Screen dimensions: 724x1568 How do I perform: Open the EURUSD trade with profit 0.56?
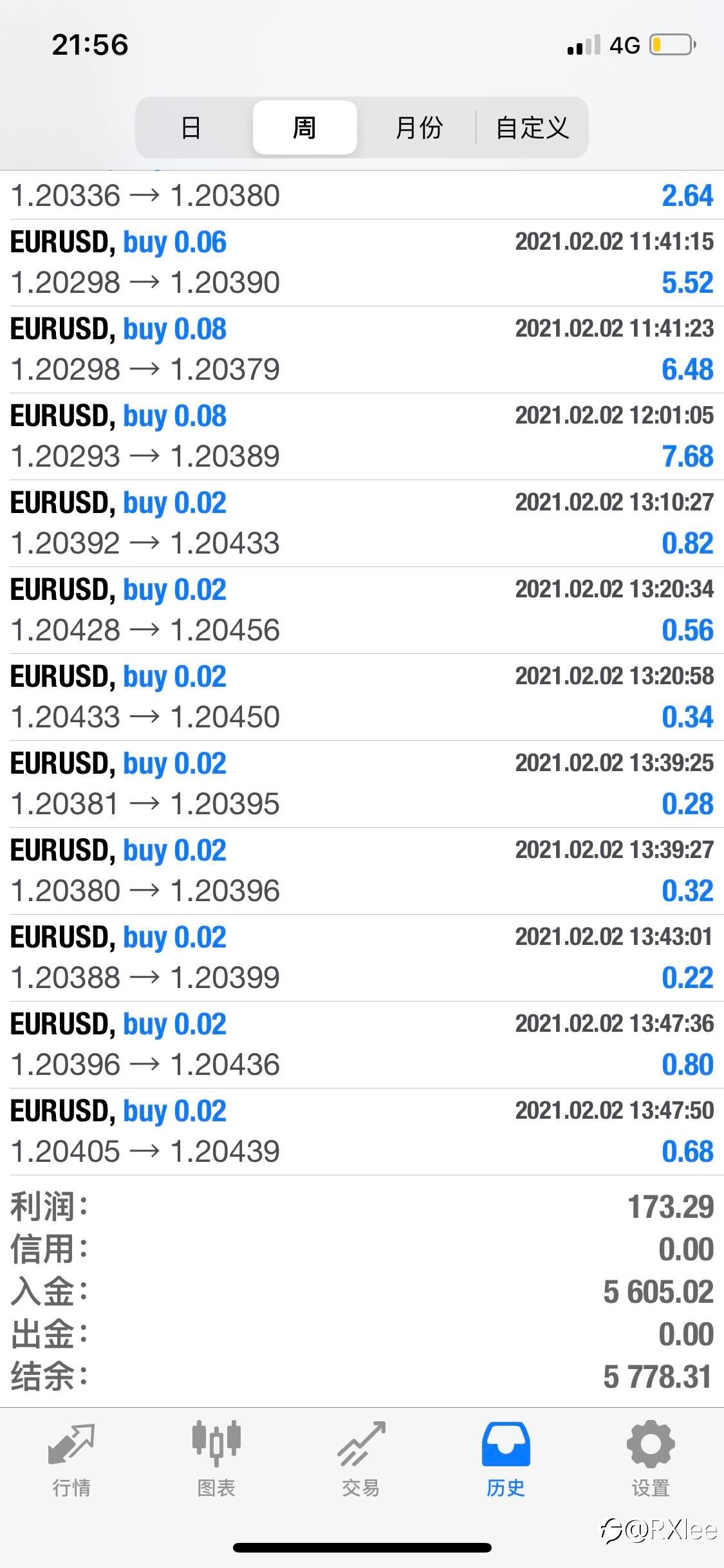[362, 610]
